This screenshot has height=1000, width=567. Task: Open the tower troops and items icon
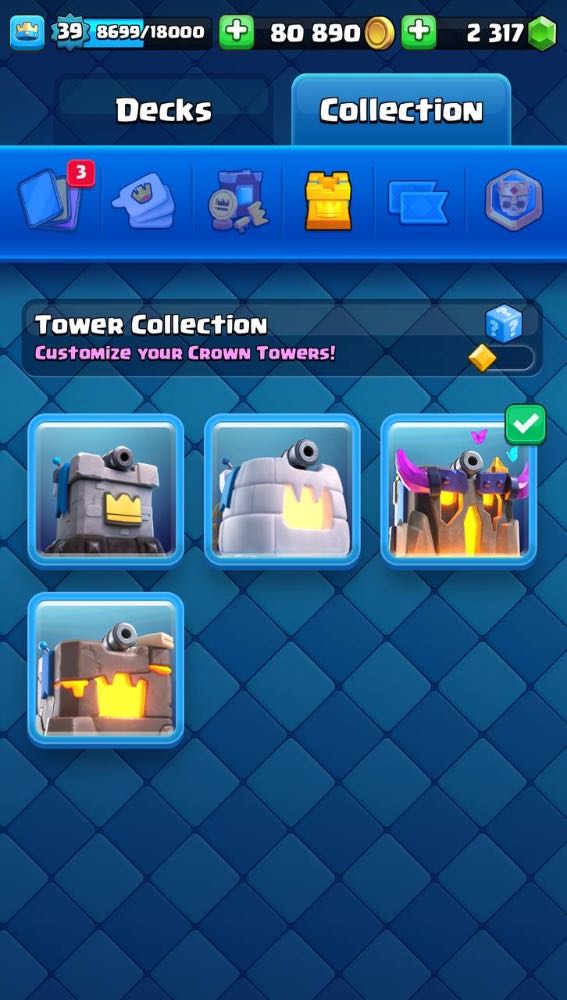[x=237, y=200]
